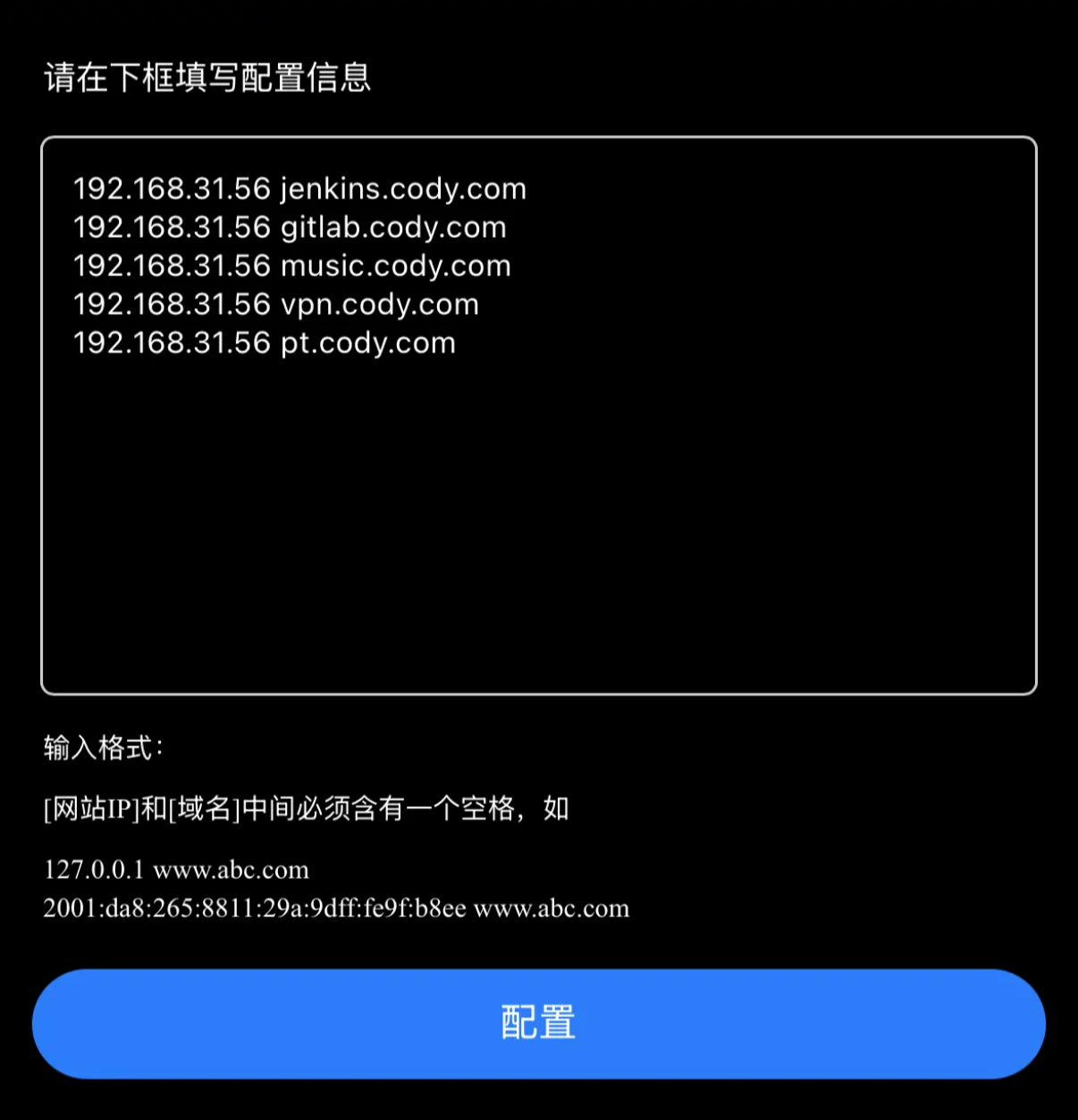
Task: Click the IPv6 example address line
Action: point(336,908)
